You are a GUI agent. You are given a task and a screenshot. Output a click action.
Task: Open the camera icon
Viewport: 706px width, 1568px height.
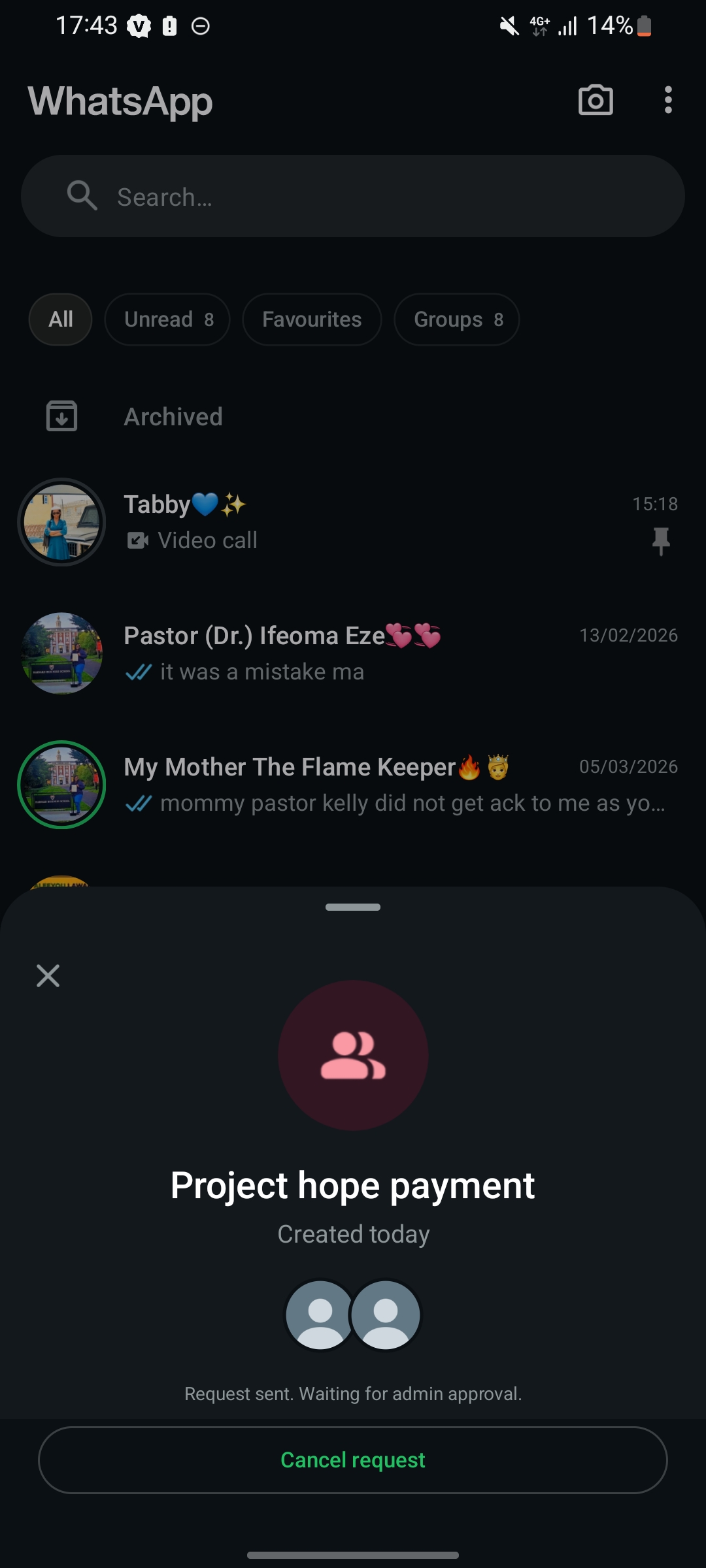tap(596, 101)
